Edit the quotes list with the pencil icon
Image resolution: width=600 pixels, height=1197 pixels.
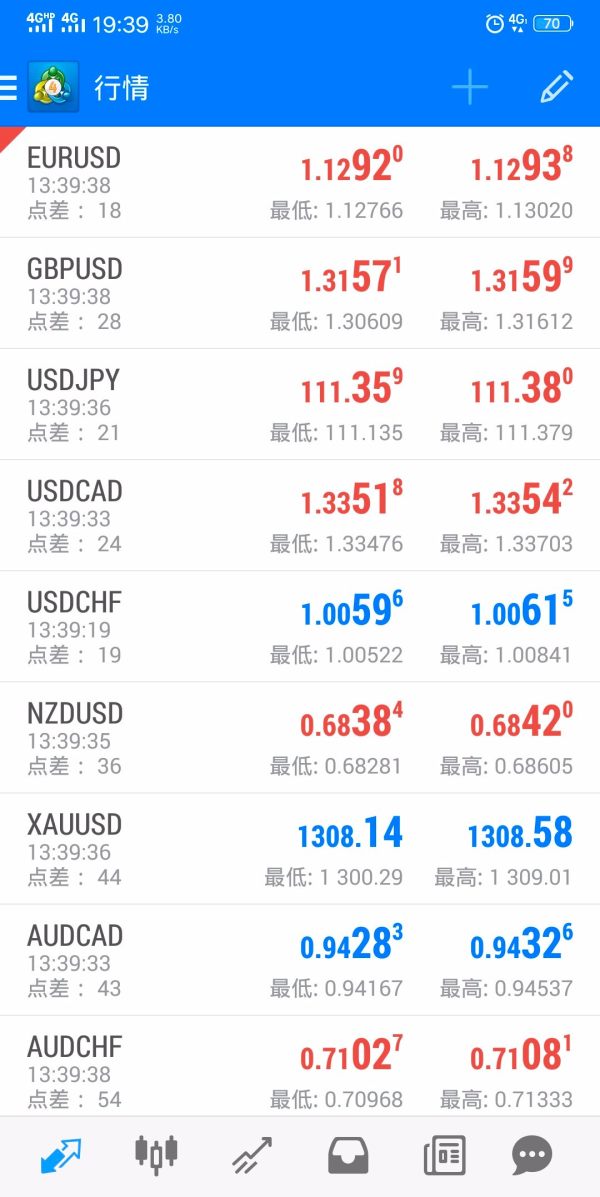tap(556, 87)
